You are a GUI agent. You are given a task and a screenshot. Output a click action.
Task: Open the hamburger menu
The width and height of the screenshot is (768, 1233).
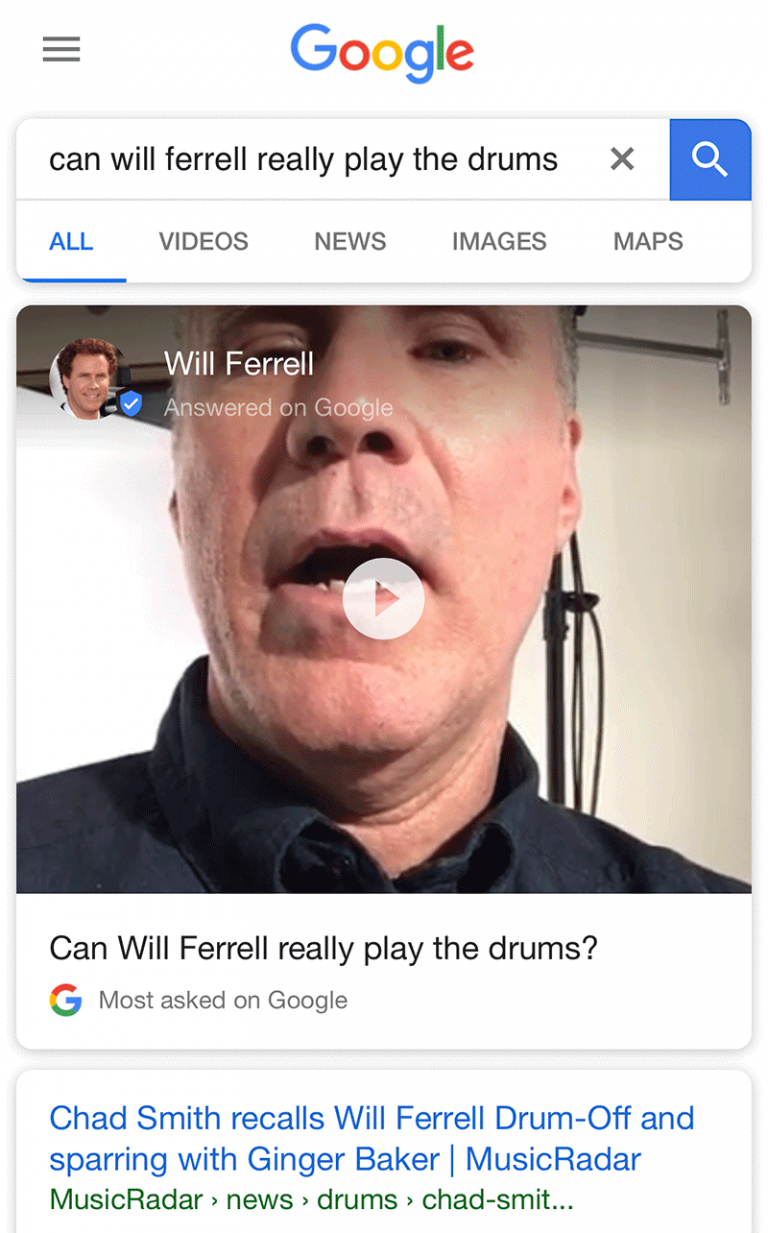pyautogui.click(x=61, y=50)
